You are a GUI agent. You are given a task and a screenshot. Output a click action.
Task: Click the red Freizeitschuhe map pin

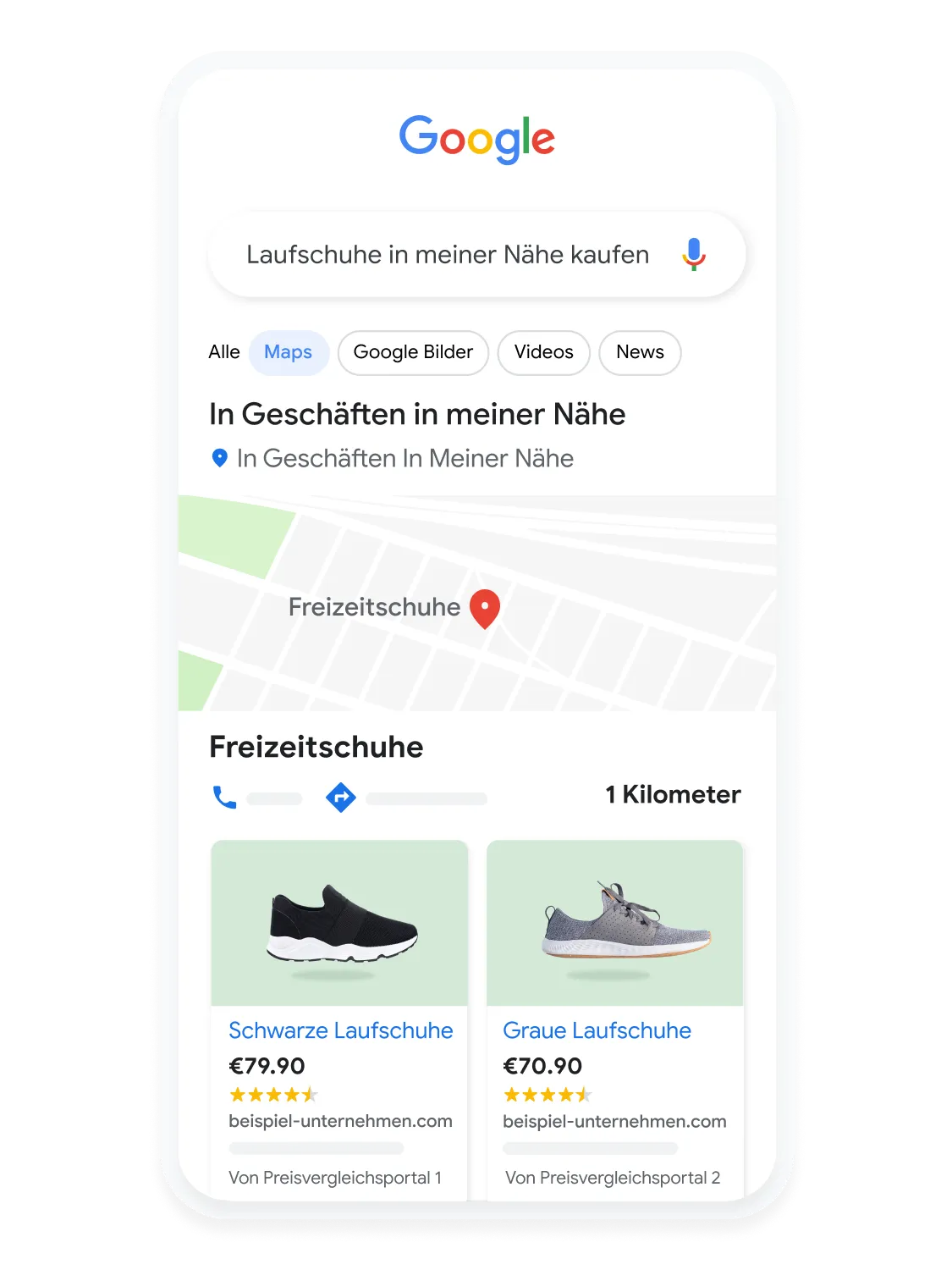pyautogui.click(x=484, y=606)
